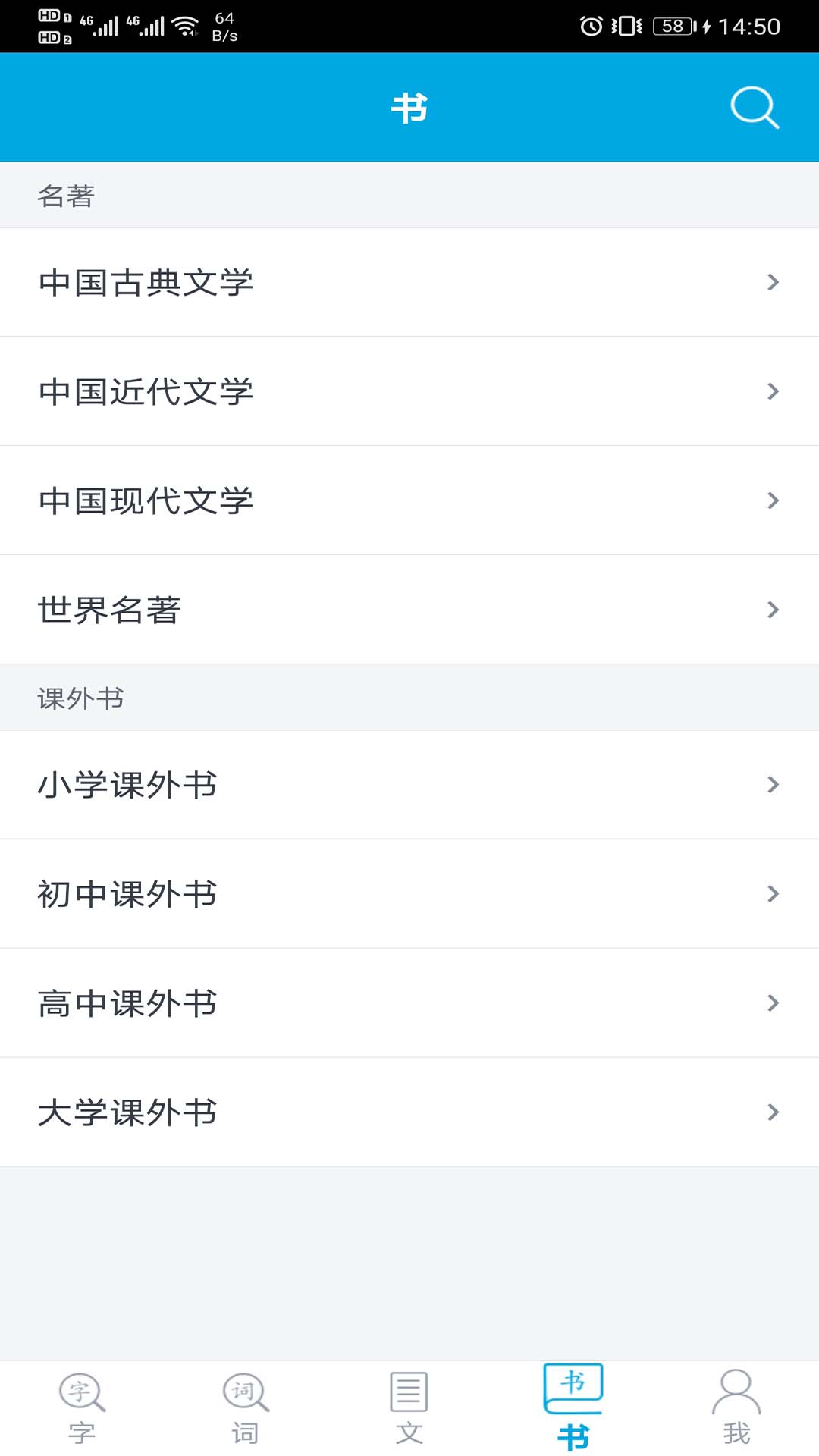Open 高中课外书 list item
819x1456 pixels.
point(409,1003)
